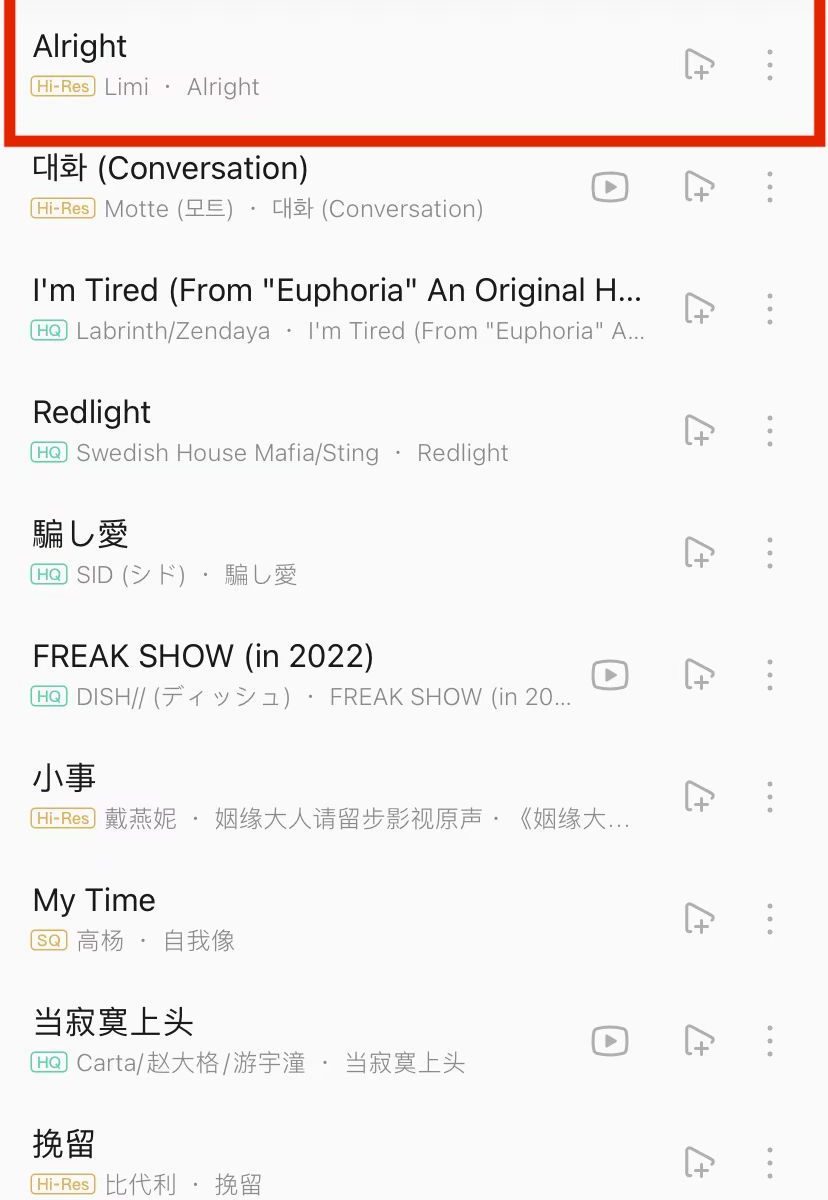The height and width of the screenshot is (1200, 828).
Task: Open more options for I'm Tired
Action: pyautogui.click(x=769, y=309)
